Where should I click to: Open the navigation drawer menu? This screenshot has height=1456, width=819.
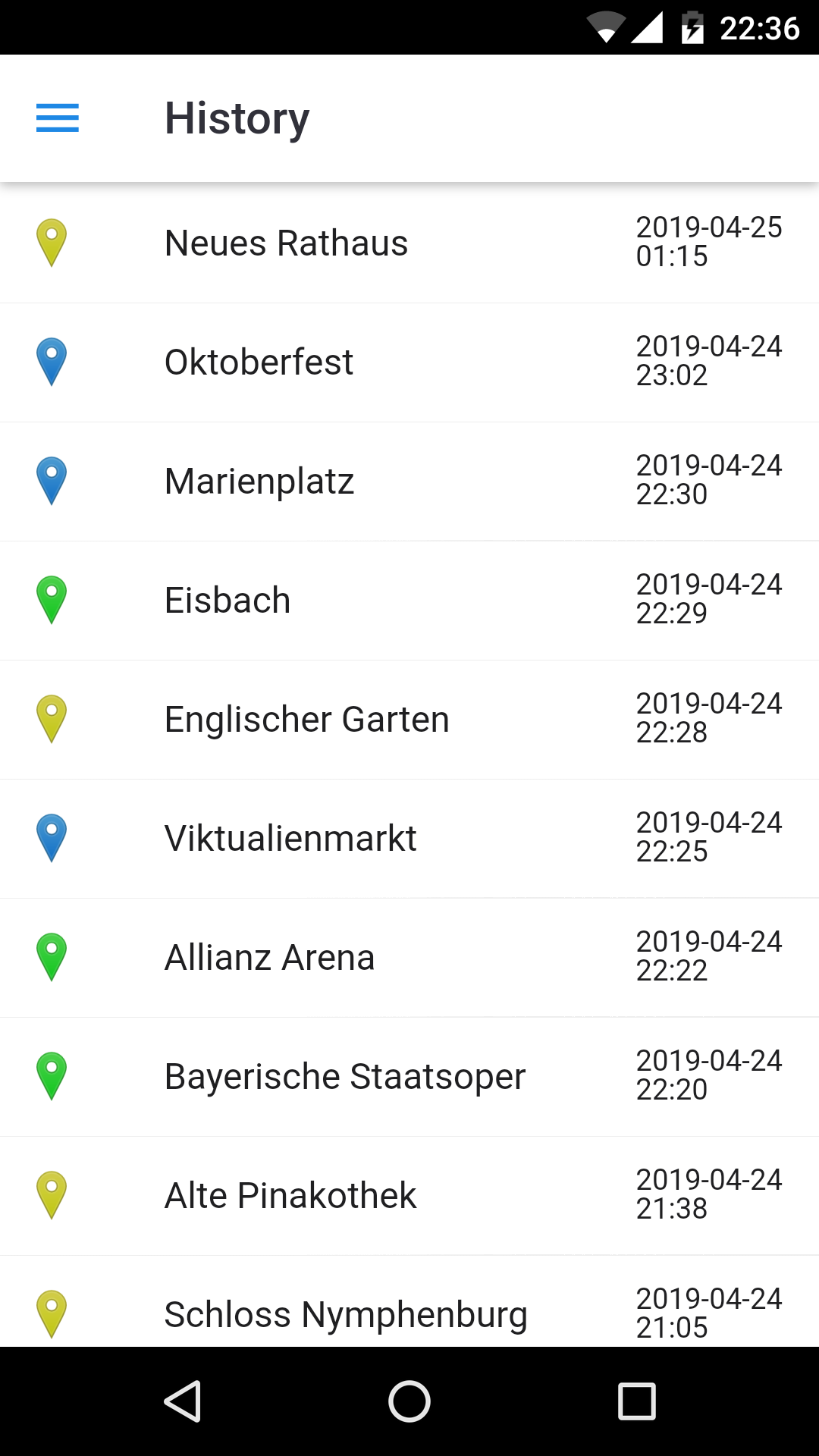point(58,118)
